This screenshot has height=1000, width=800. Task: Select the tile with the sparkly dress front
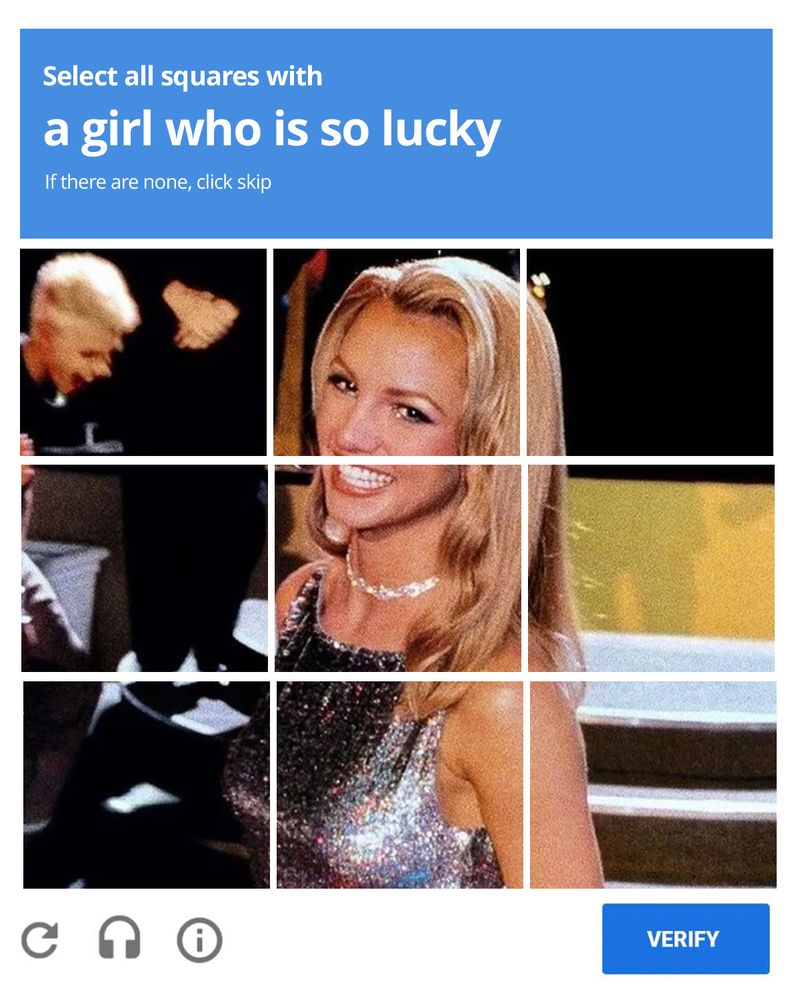click(398, 784)
